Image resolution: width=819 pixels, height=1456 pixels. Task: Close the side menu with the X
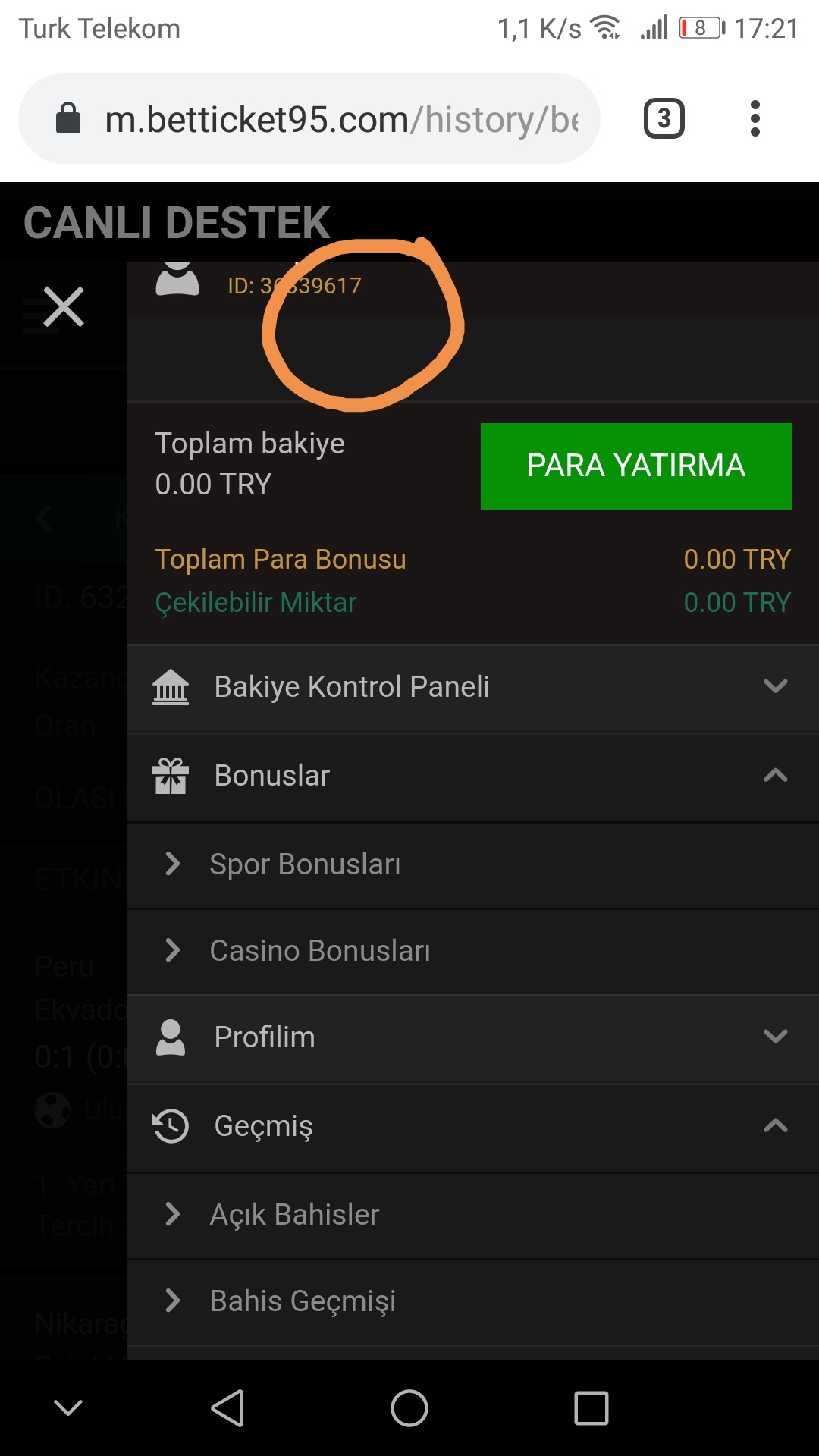(x=64, y=307)
